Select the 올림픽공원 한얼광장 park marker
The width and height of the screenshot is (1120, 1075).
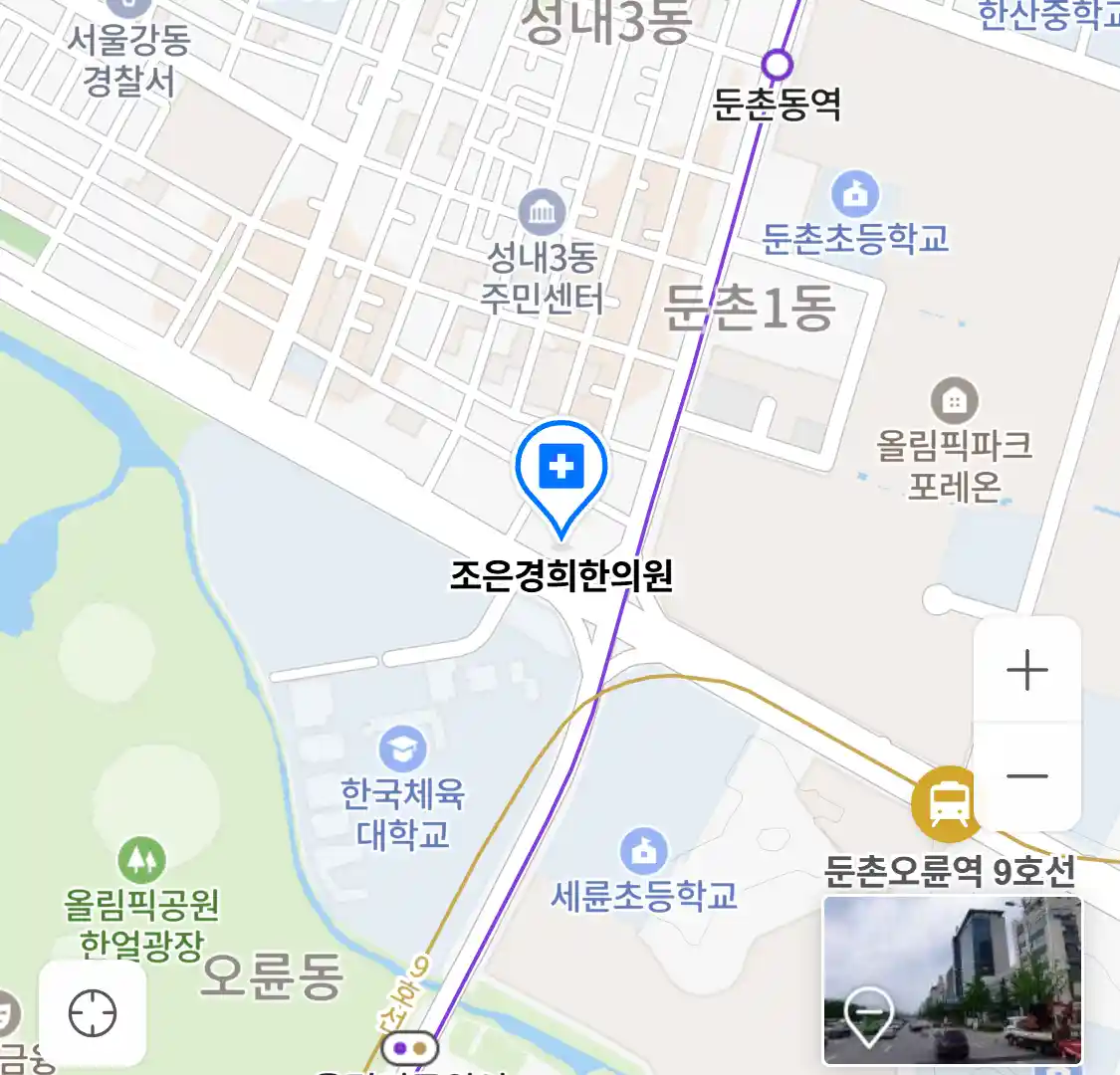(x=141, y=860)
